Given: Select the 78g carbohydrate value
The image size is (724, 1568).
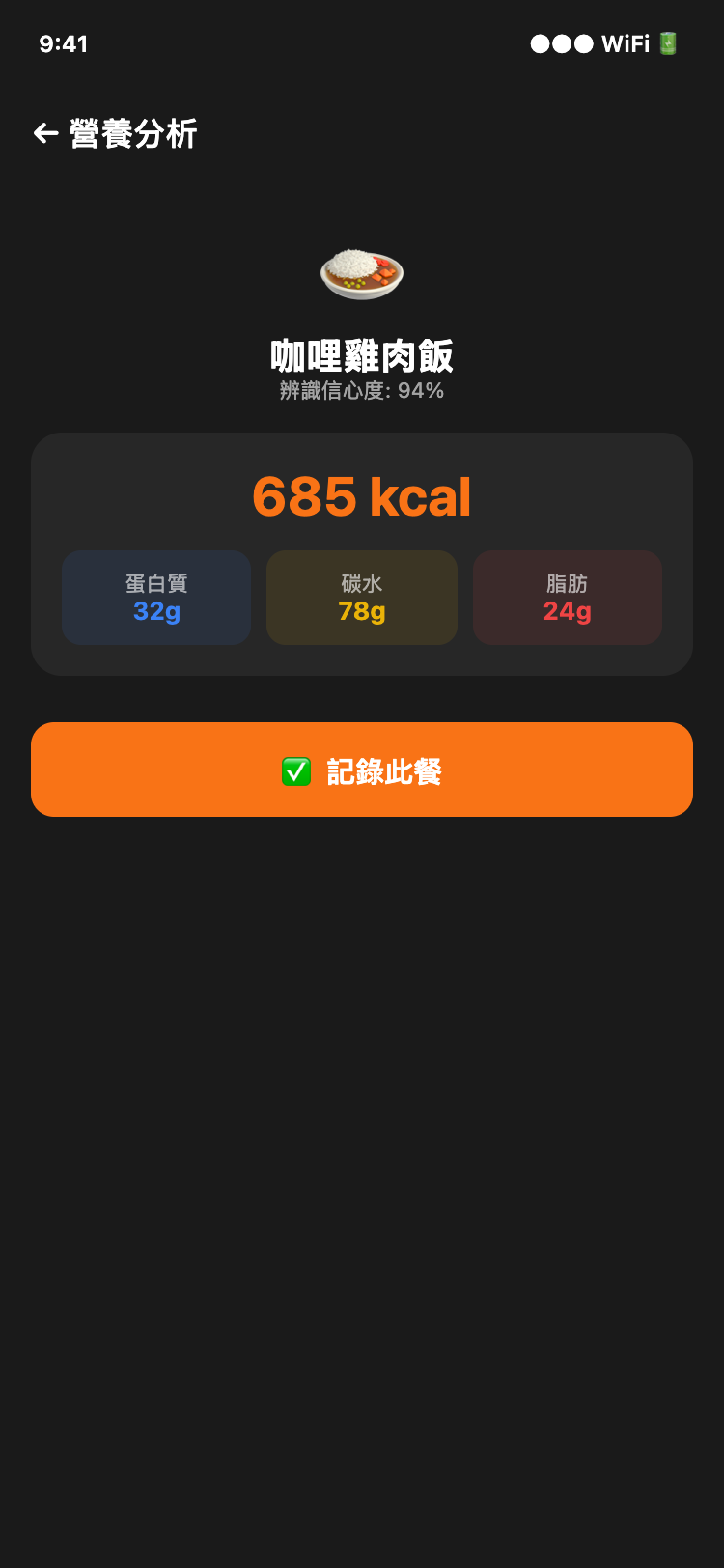Looking at the screenshot, I should pos(361,612).
